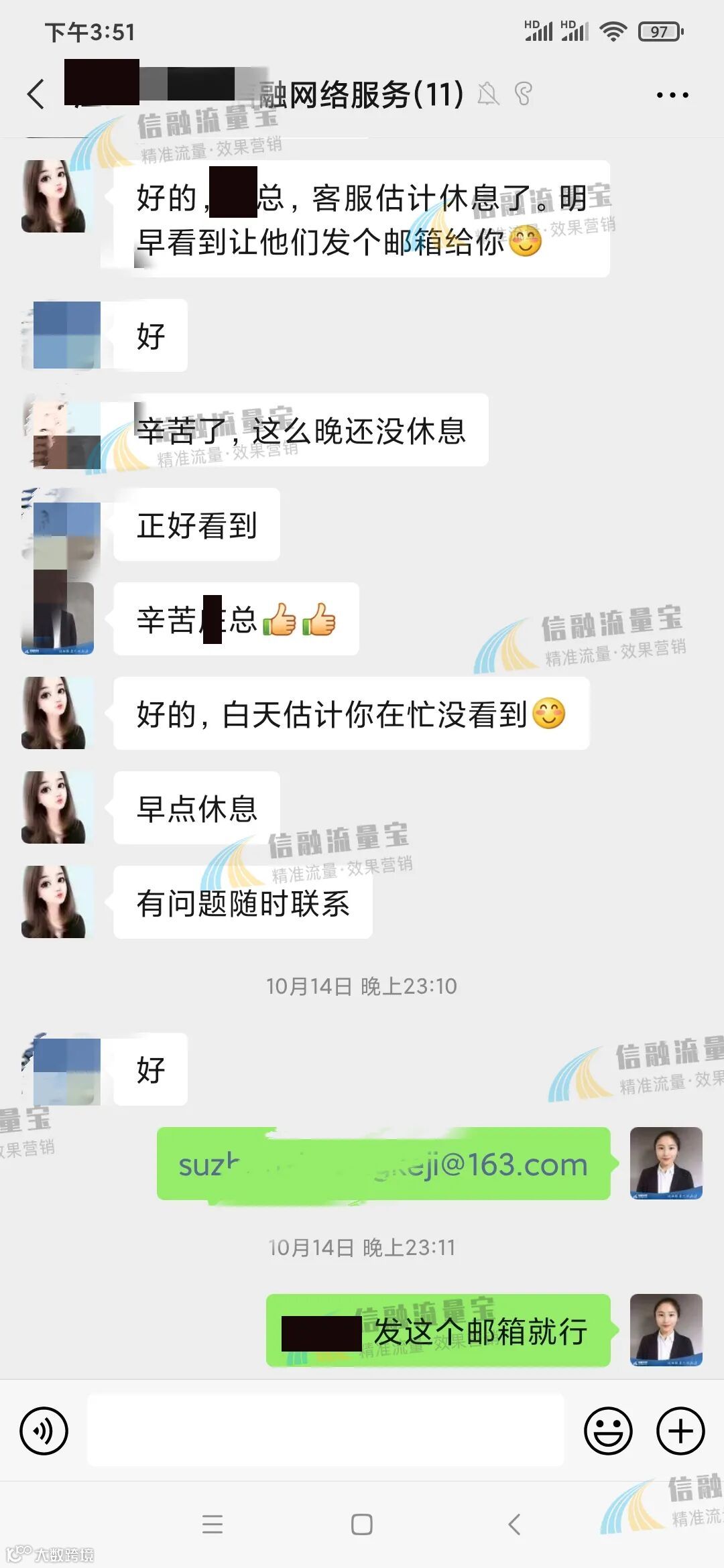The image size is (724, 1568).
Task: Open the chat's three-dot overflow menu
Action: click(672, 95)
